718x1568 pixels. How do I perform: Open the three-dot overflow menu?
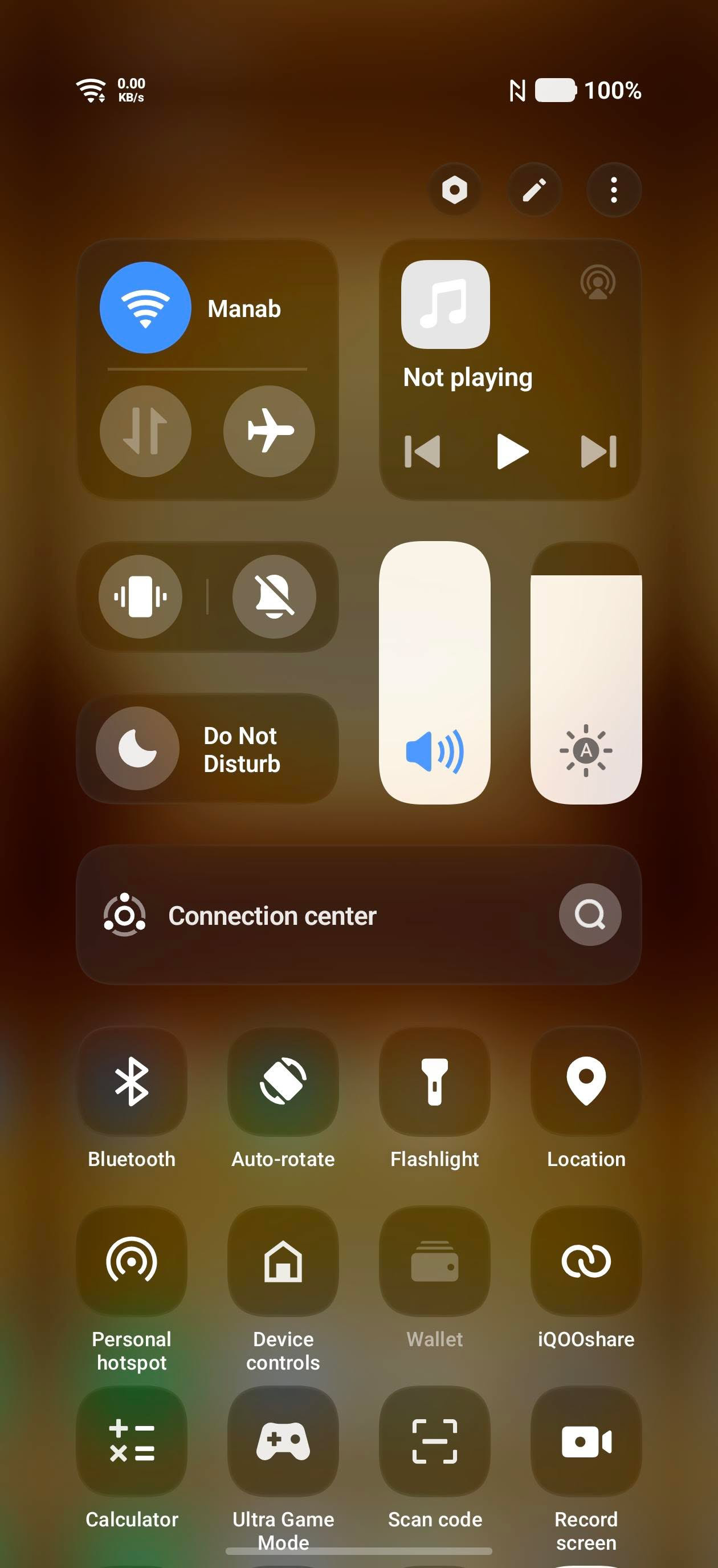tap(613, 190)
